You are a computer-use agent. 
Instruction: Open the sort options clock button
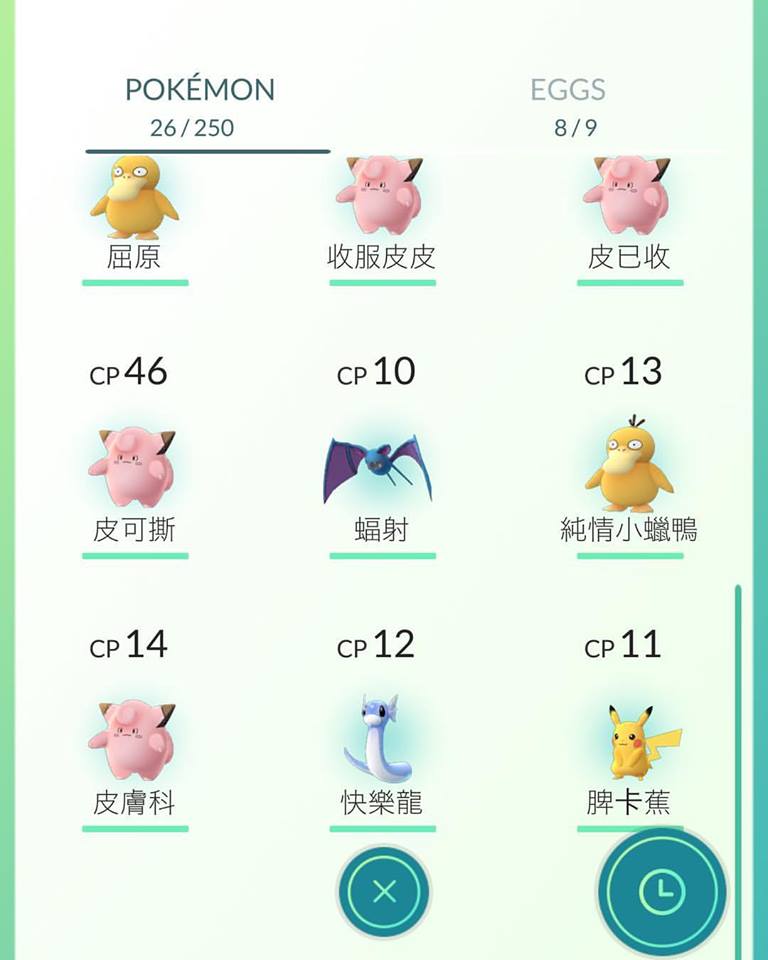click(x=661, y=890)
